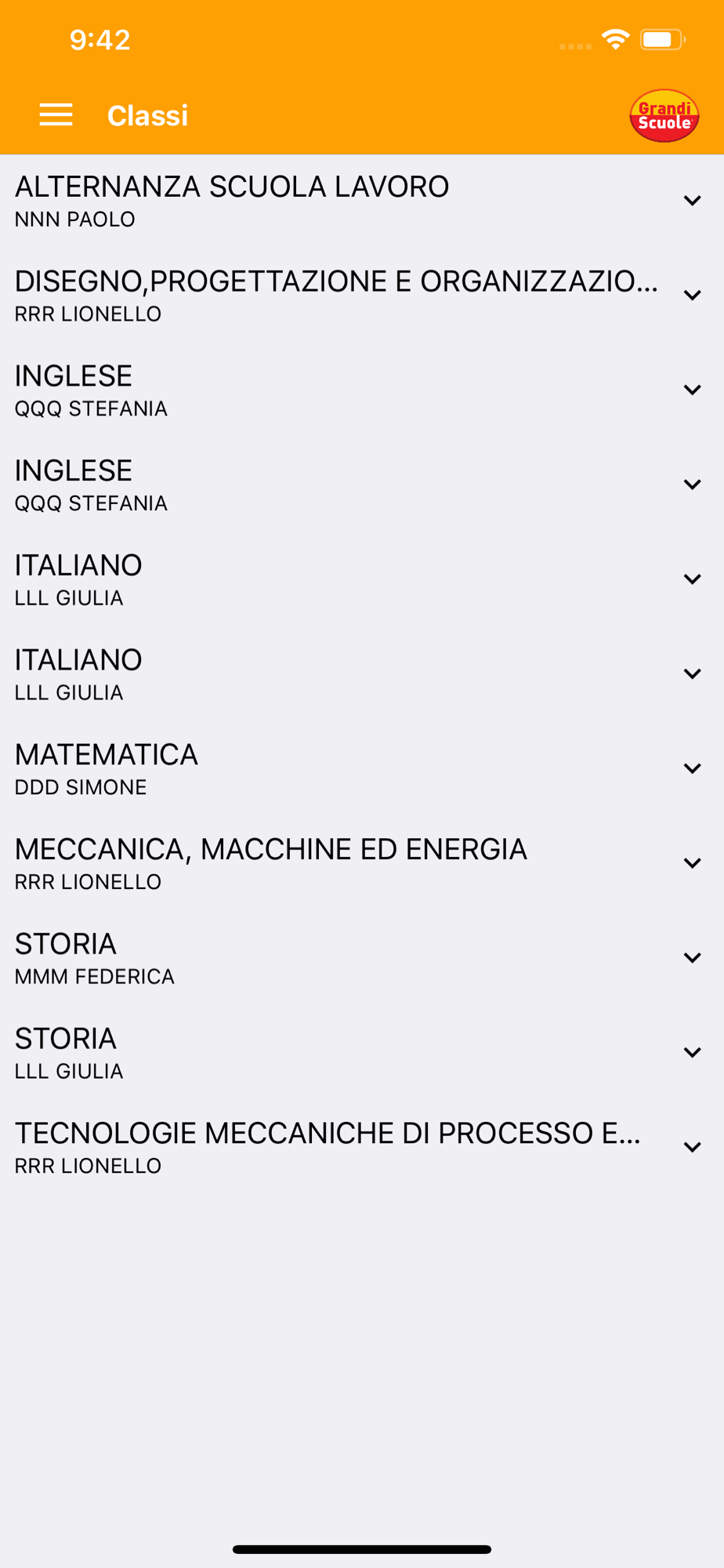Expand MATEMATICA with DDD Simone

362,769
